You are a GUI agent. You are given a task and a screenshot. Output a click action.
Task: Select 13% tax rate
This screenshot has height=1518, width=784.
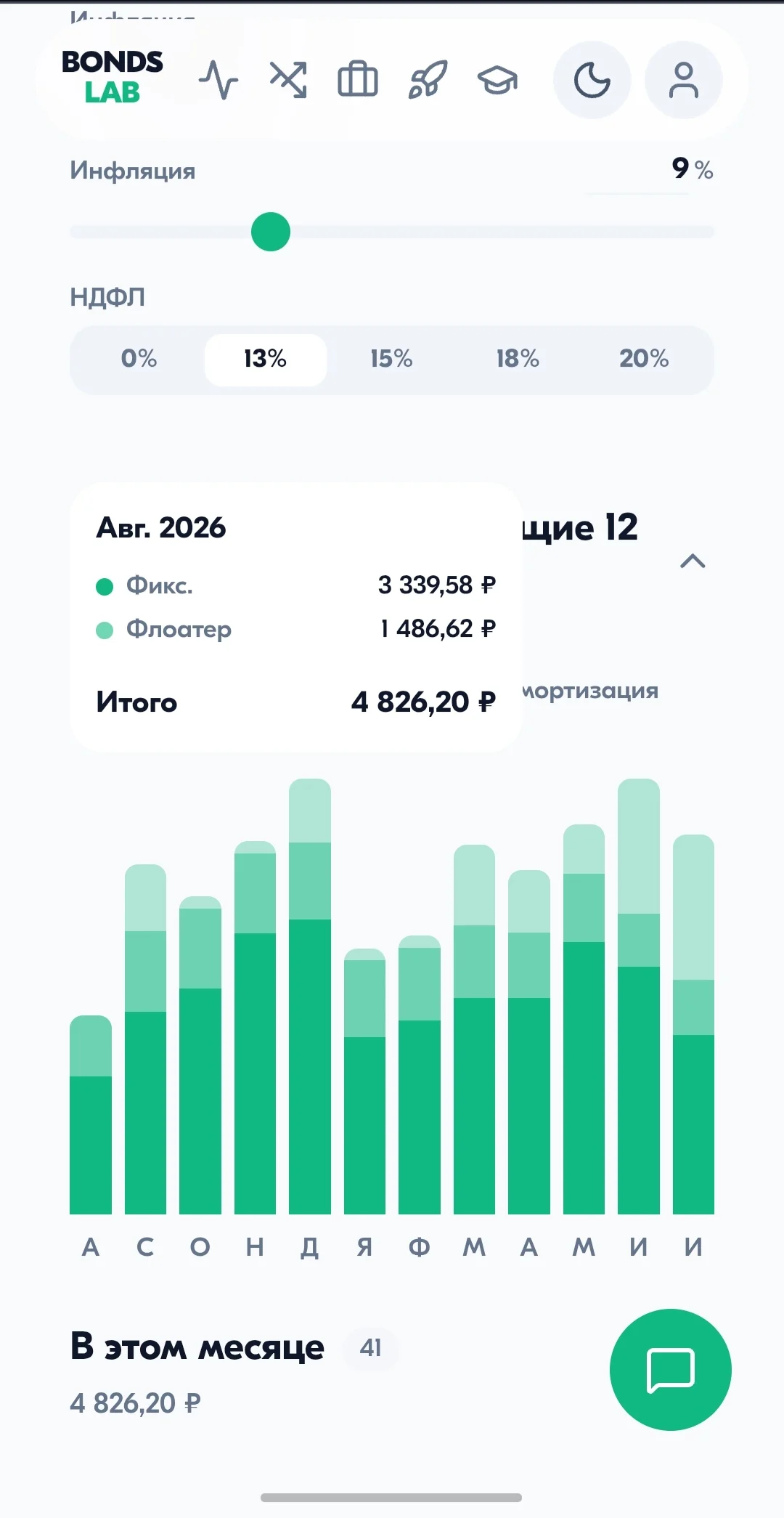[x=265, y=359]
